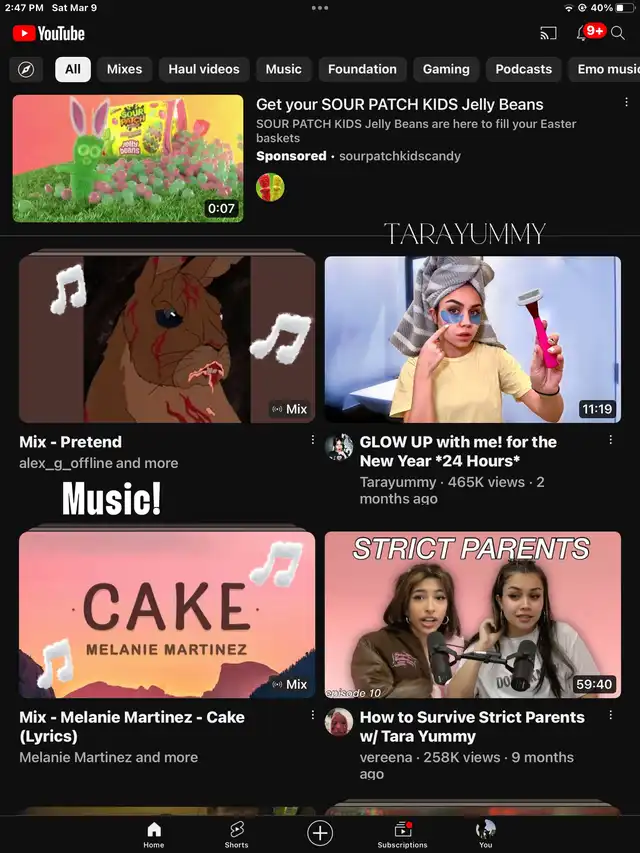
Task: Select the Mixes filter chip
Action: click(x=125, y=69)
